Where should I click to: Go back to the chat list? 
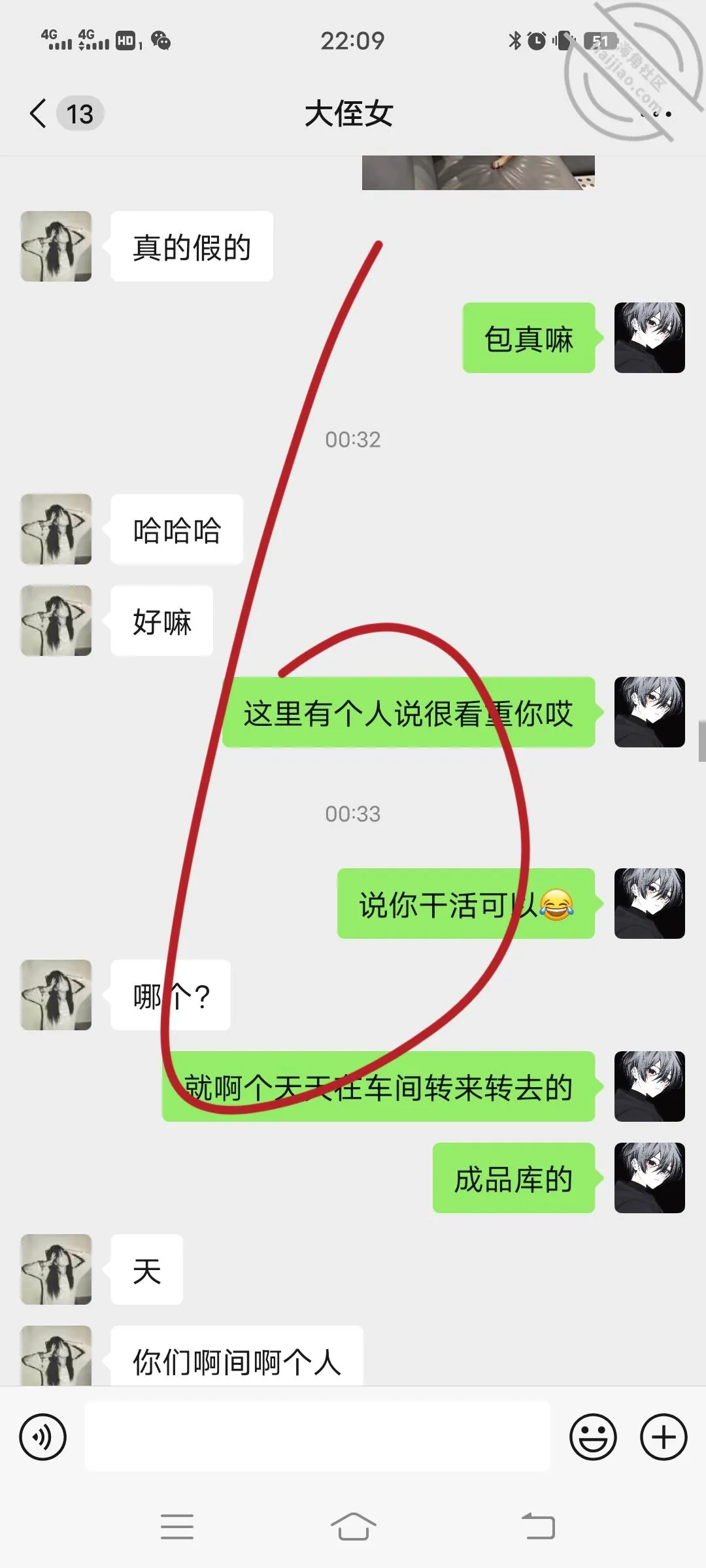(39, 114)
